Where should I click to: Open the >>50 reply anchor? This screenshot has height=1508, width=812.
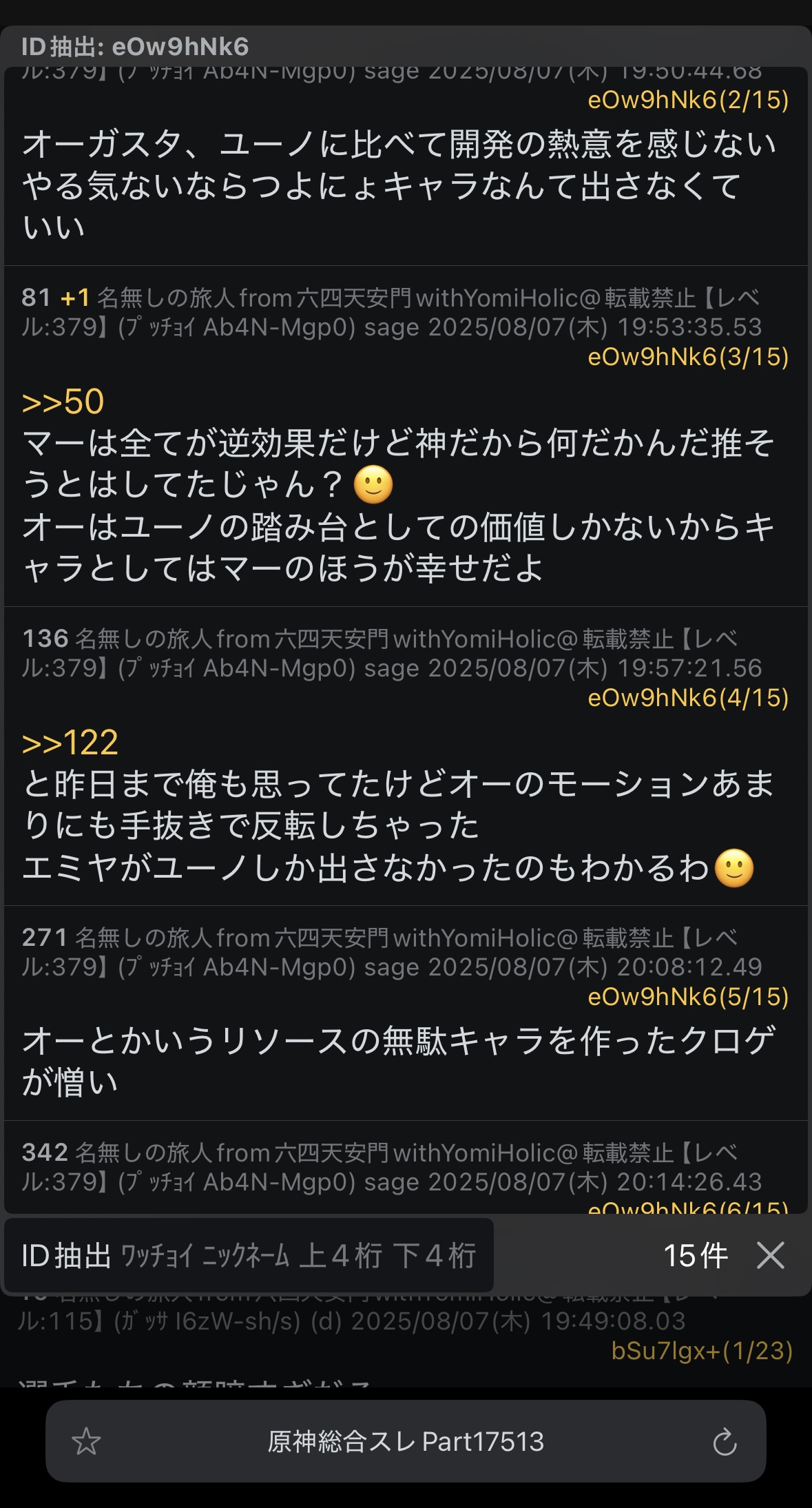click(x=63, y=402)
